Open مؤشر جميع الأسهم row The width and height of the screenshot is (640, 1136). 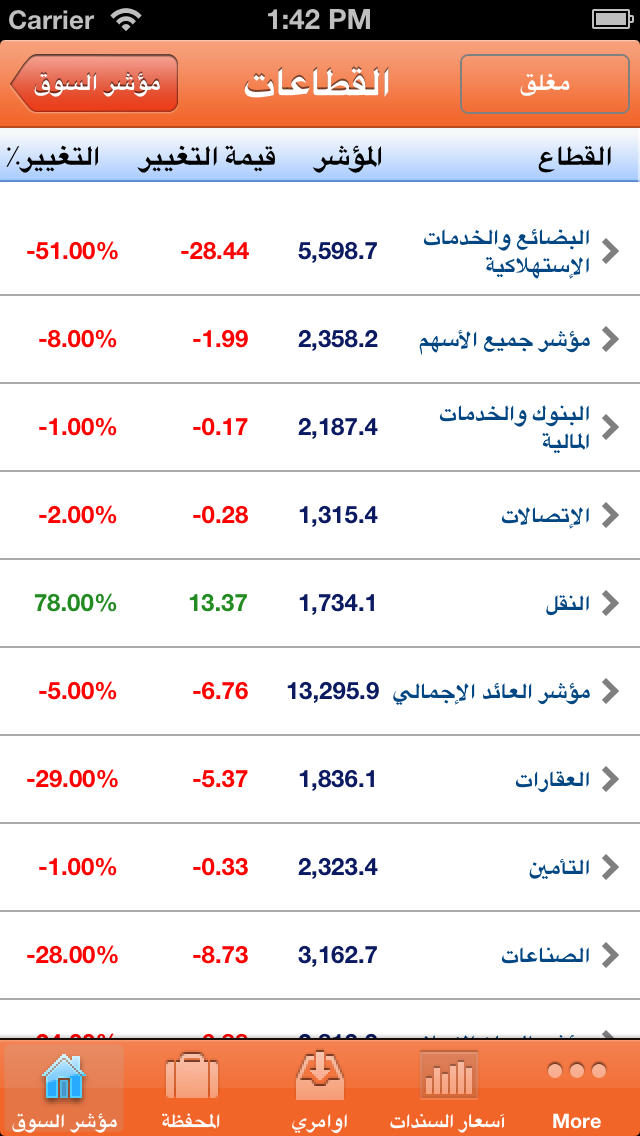tap(320, 339)
